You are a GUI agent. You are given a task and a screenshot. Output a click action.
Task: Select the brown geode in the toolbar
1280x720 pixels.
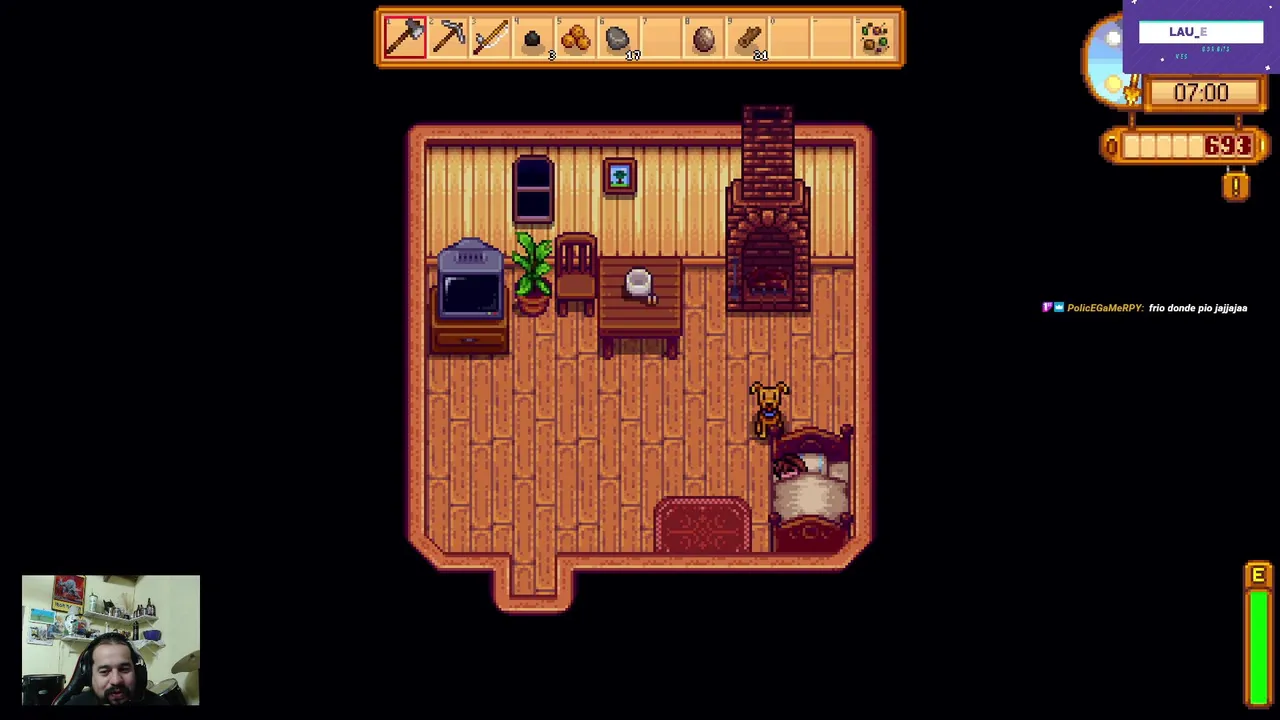click(x=704, y=39)
